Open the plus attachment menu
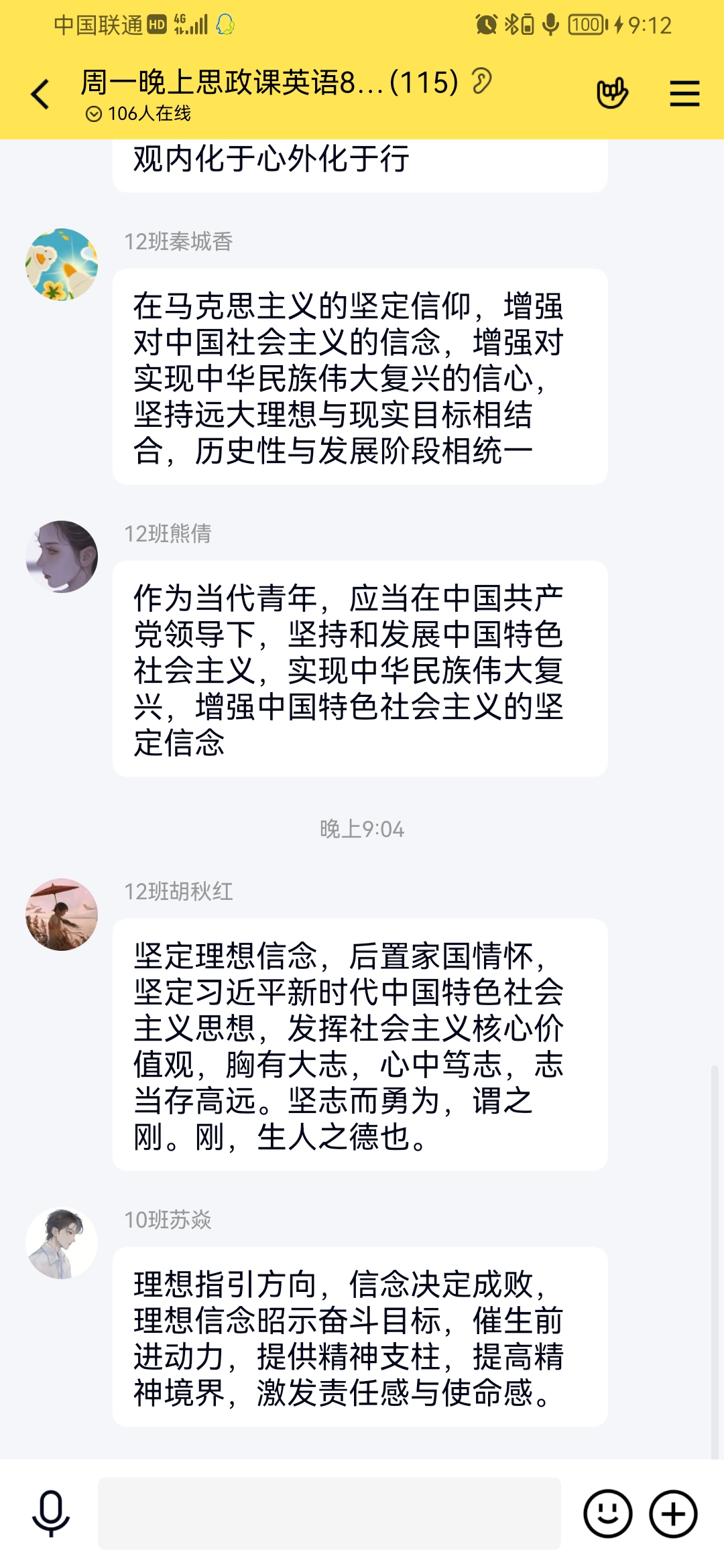This screenshot has width=724, height=1568. 673,1513
